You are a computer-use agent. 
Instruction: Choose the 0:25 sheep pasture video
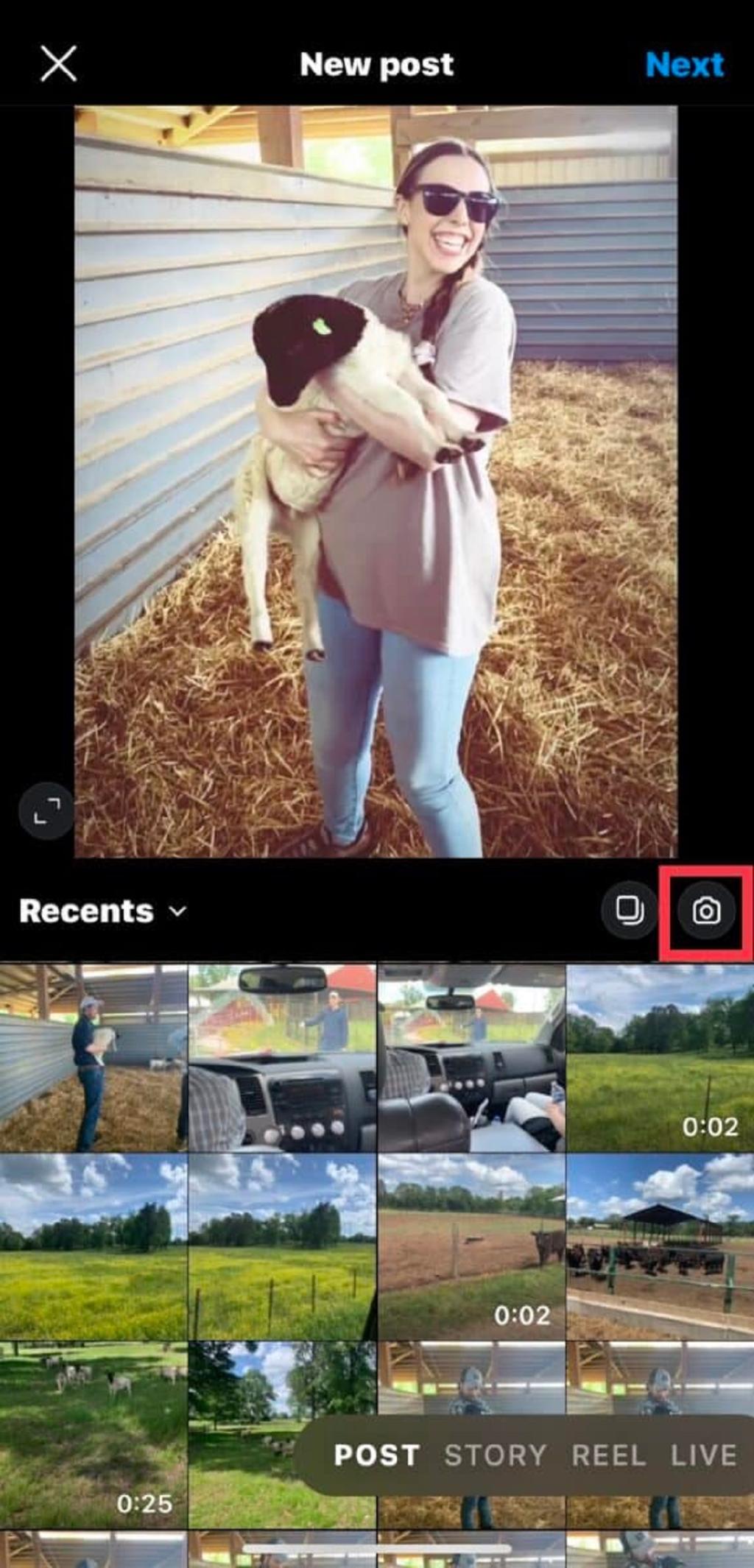[x=94, y=1434]
